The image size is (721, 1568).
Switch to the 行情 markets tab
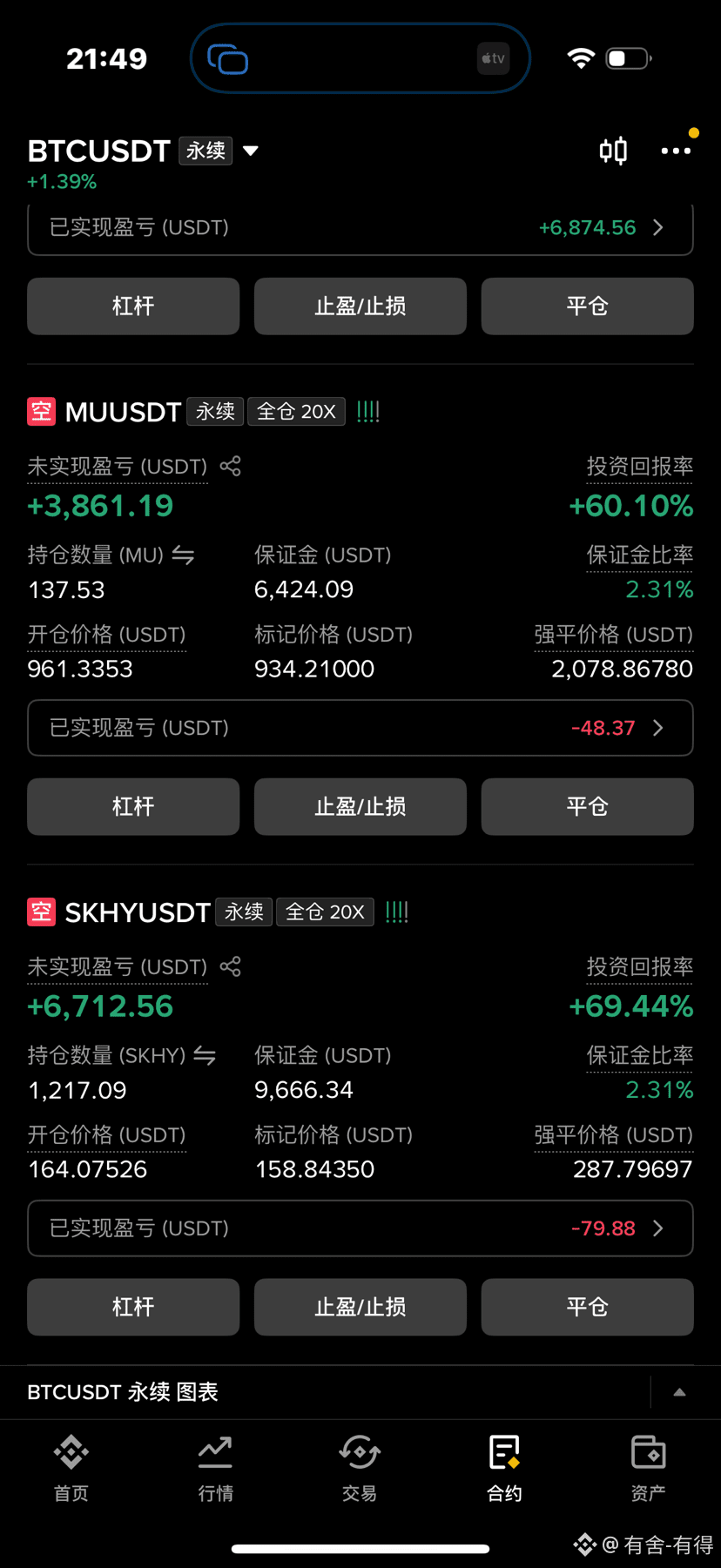[x=215, y=1469]
